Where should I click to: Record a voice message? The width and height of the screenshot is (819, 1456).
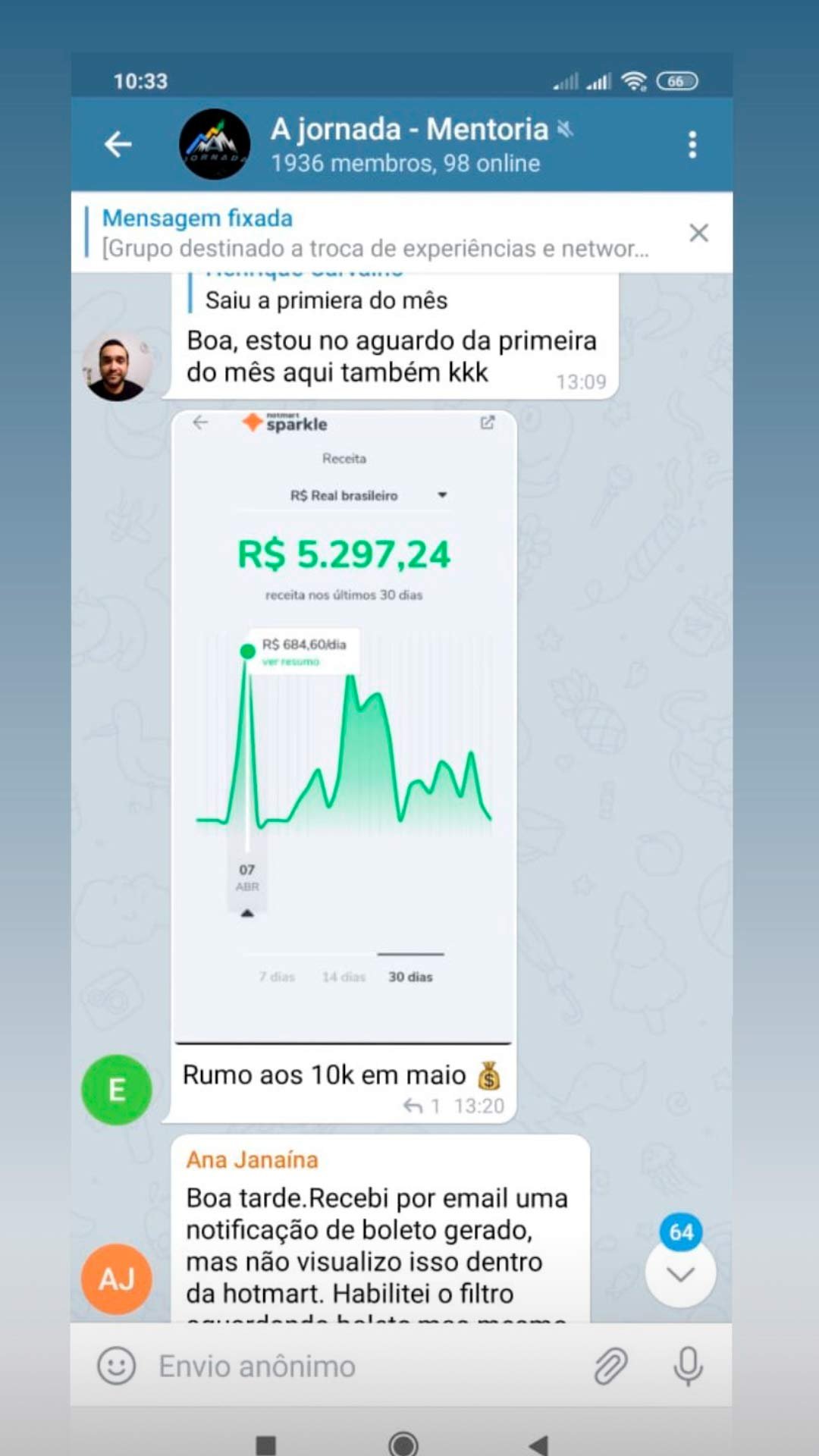point(688,1366)
